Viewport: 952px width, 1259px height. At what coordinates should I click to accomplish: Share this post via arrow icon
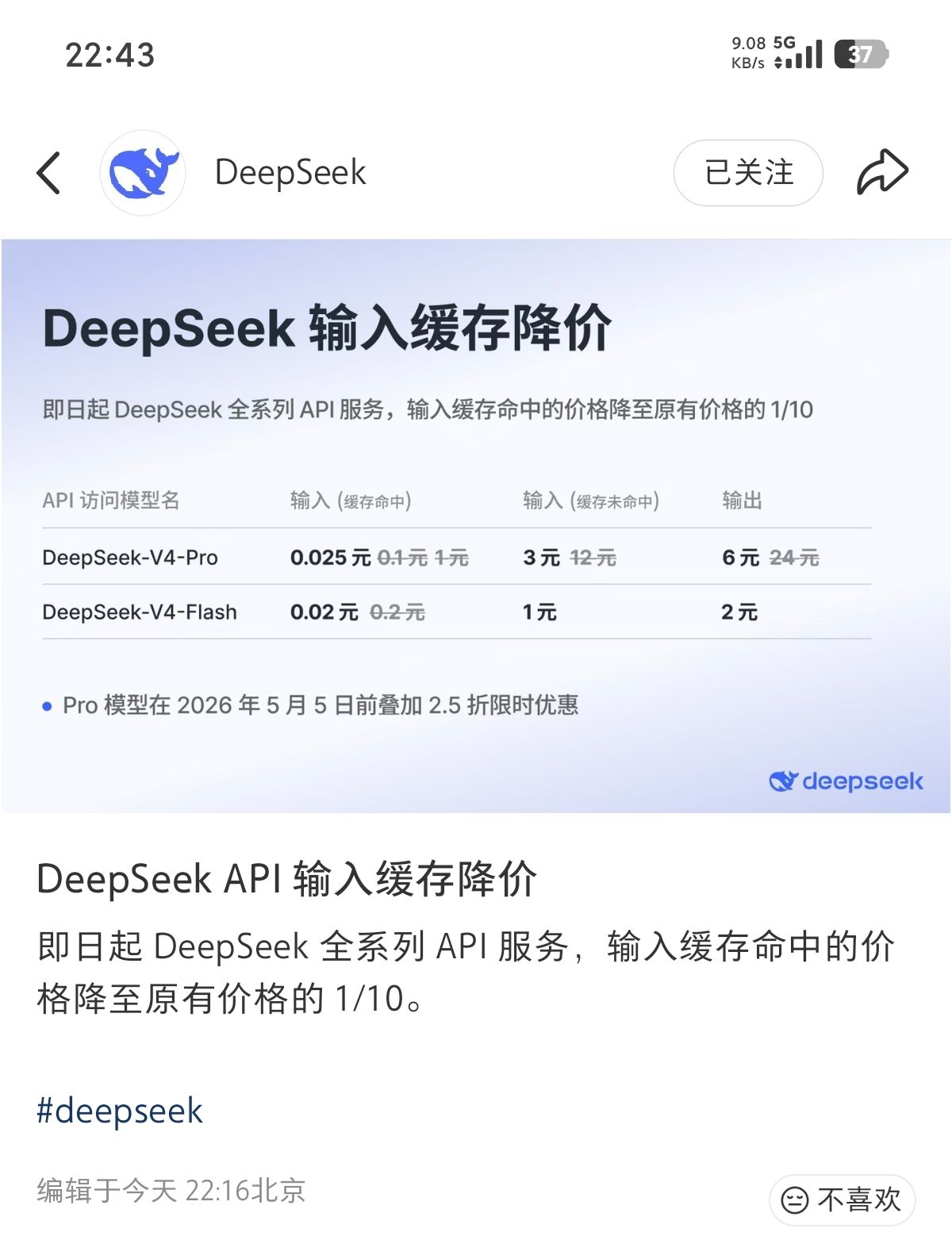882,172
